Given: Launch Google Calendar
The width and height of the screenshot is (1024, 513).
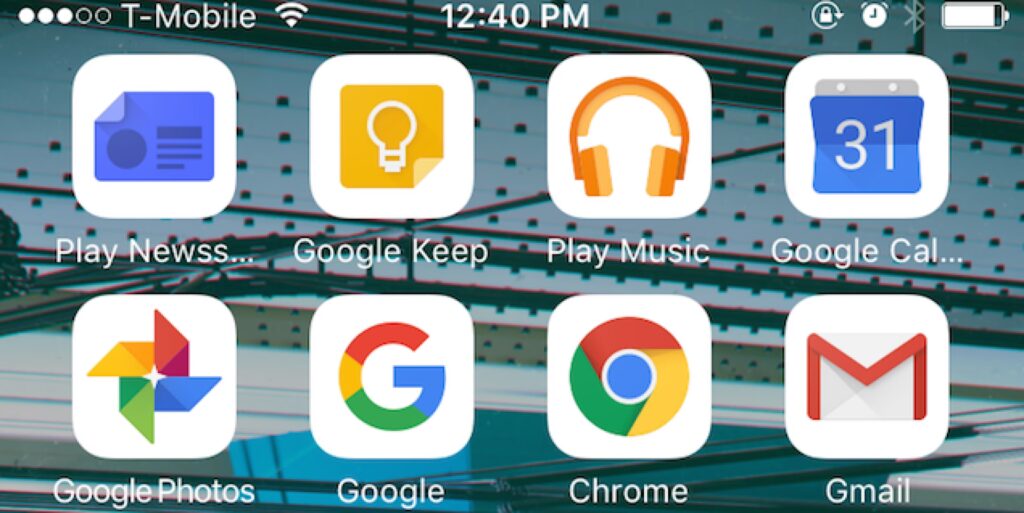Looking at the screenshot, I should [x=866, y=137].
